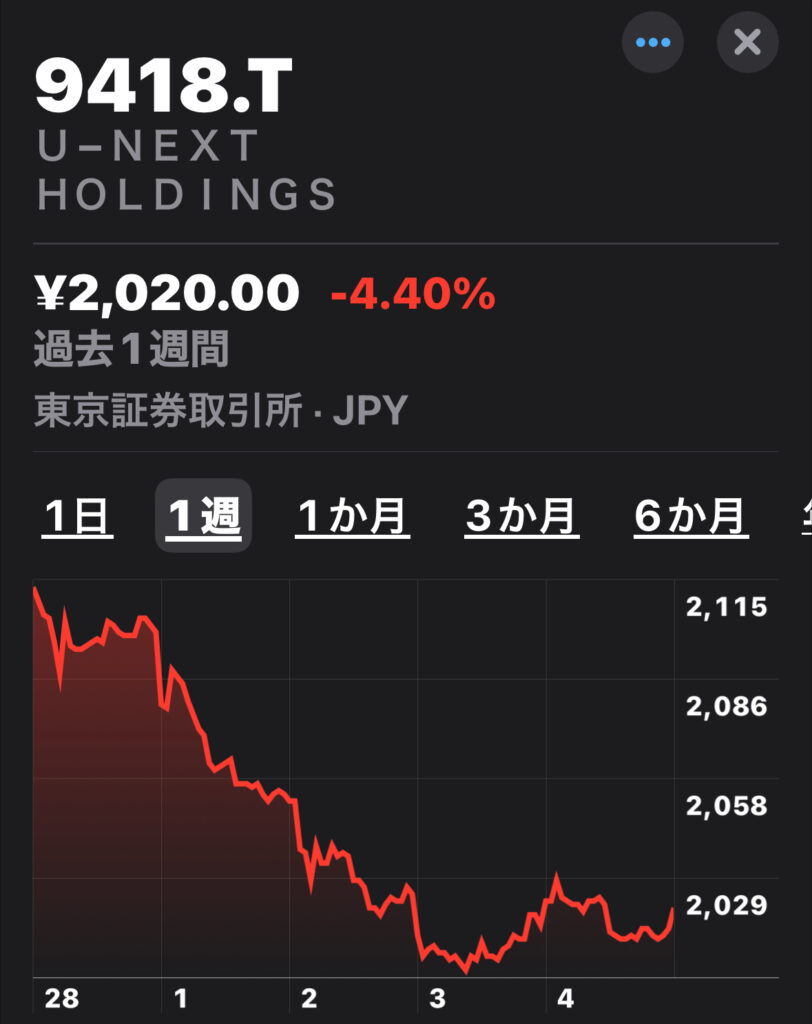
Task: Switch to the 3か月 chart range
Action: [521, 517]
